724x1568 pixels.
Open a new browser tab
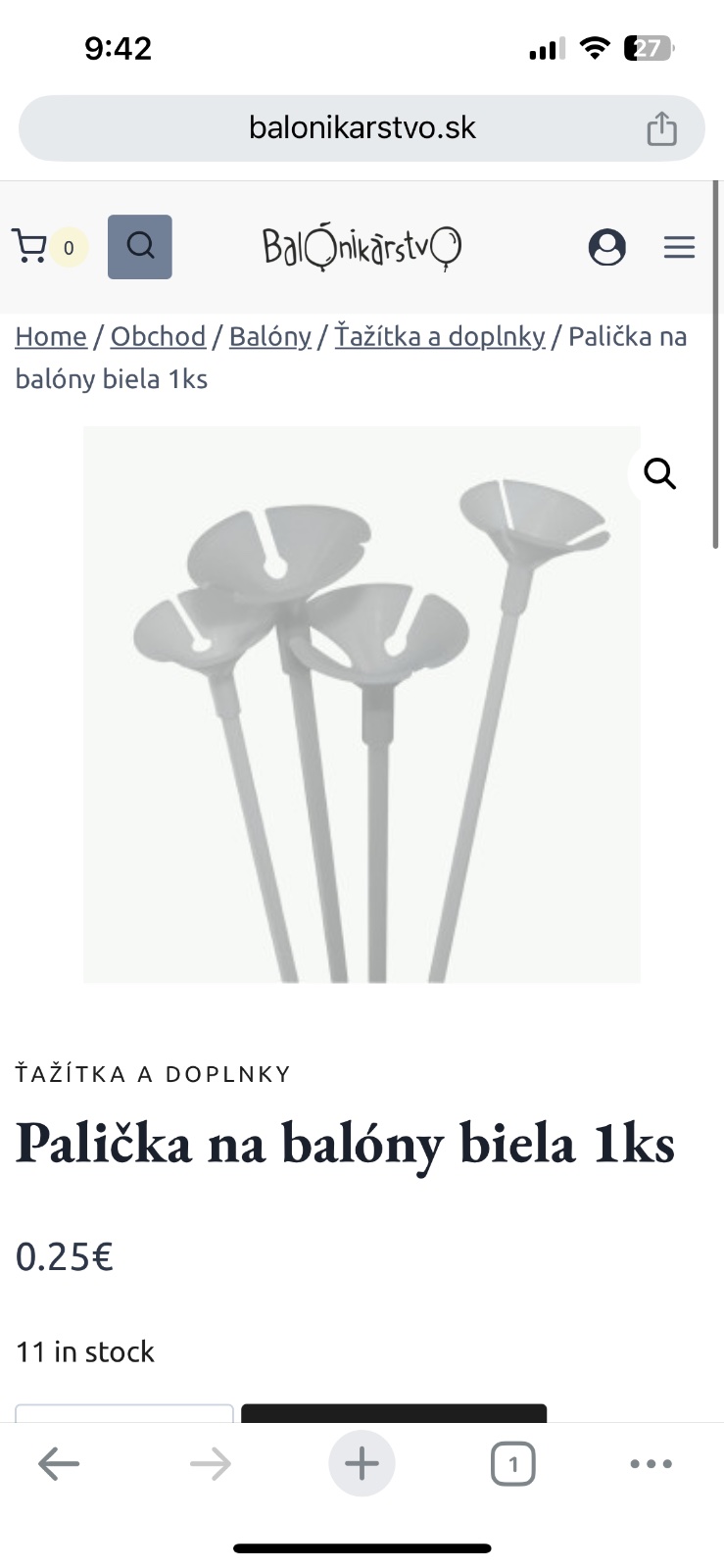coord(362,1464)
